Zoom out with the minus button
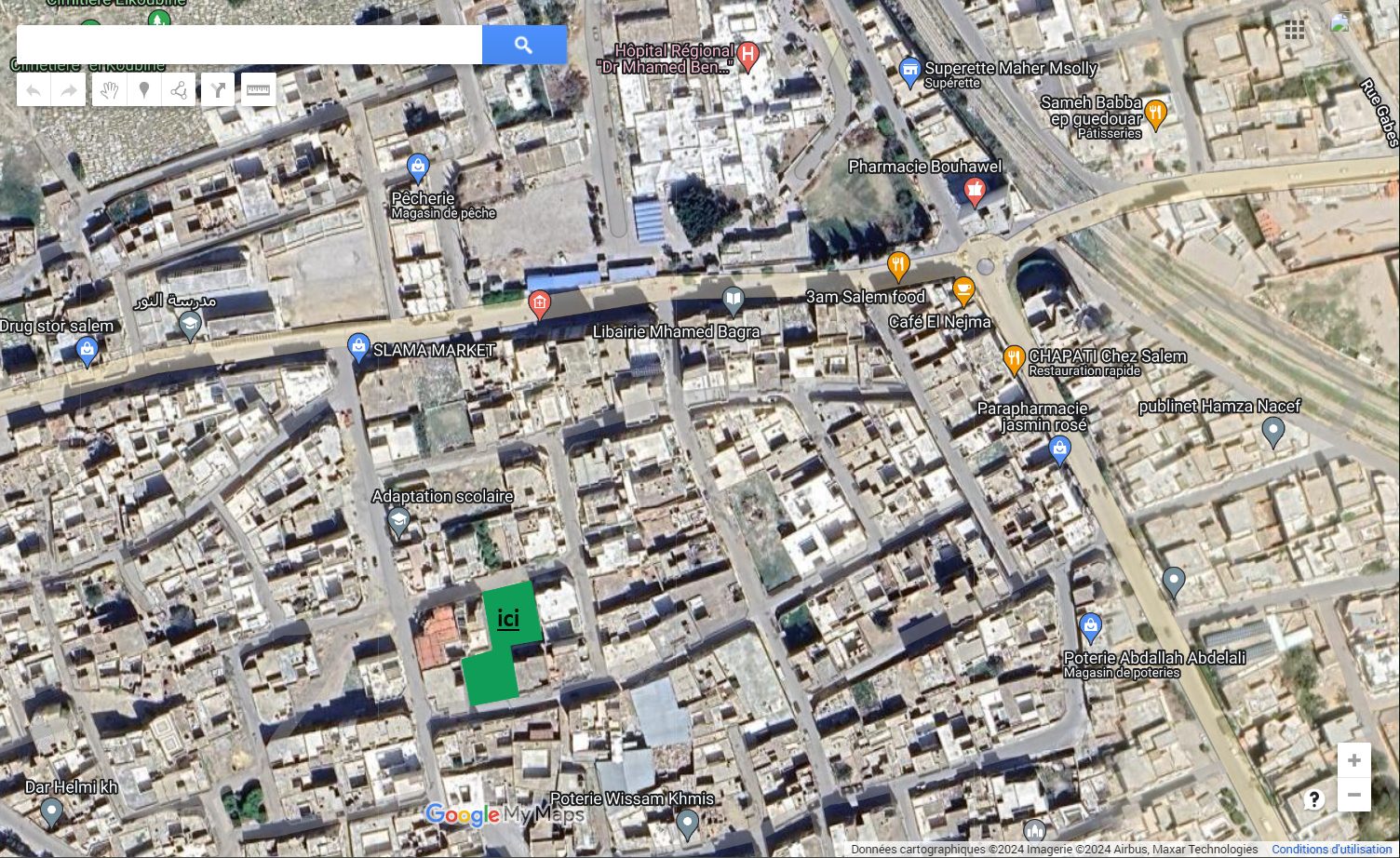 pos(1353,795)
